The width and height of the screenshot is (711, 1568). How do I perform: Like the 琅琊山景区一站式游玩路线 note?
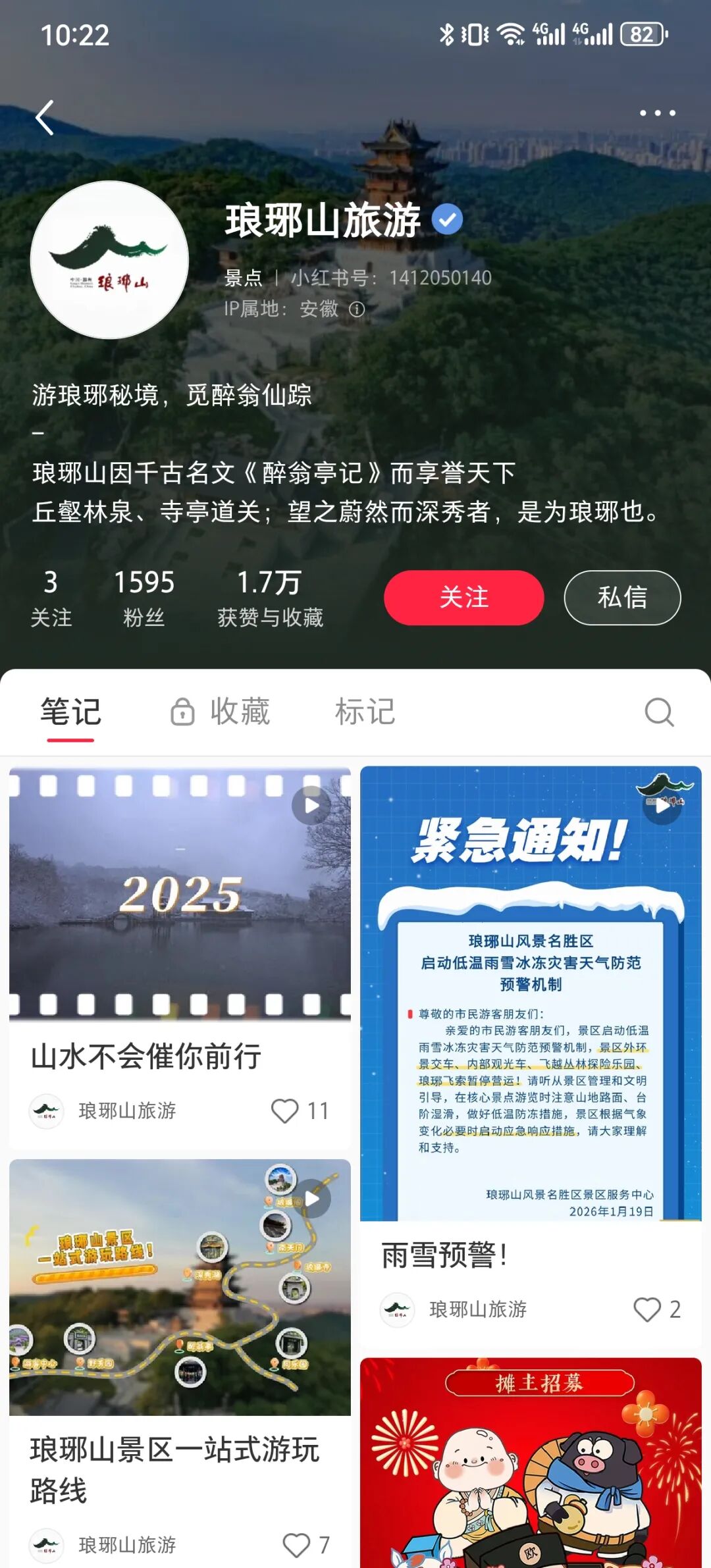296,1545
